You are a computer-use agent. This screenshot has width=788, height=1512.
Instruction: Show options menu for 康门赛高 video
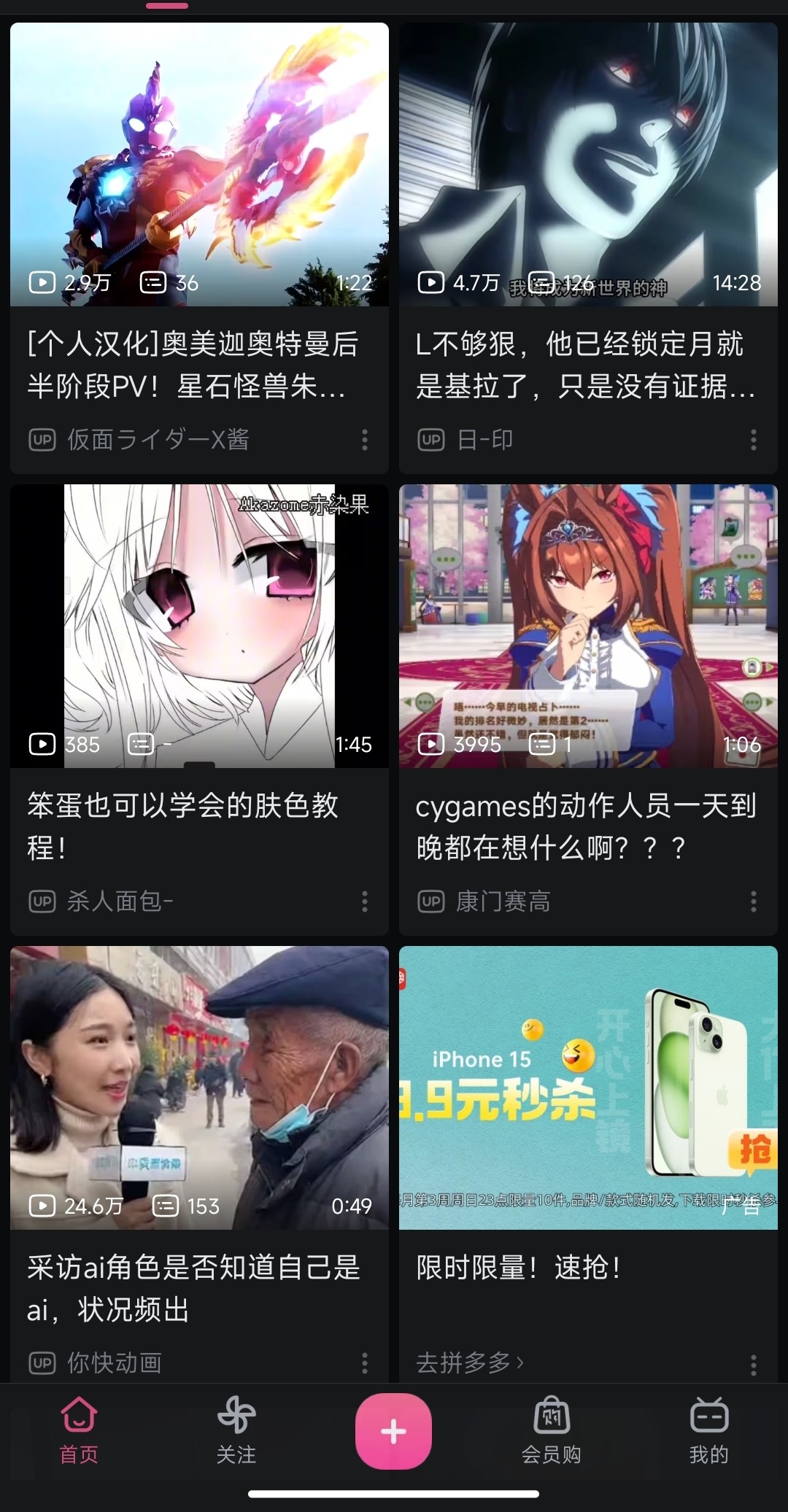[x=754, y=902]
